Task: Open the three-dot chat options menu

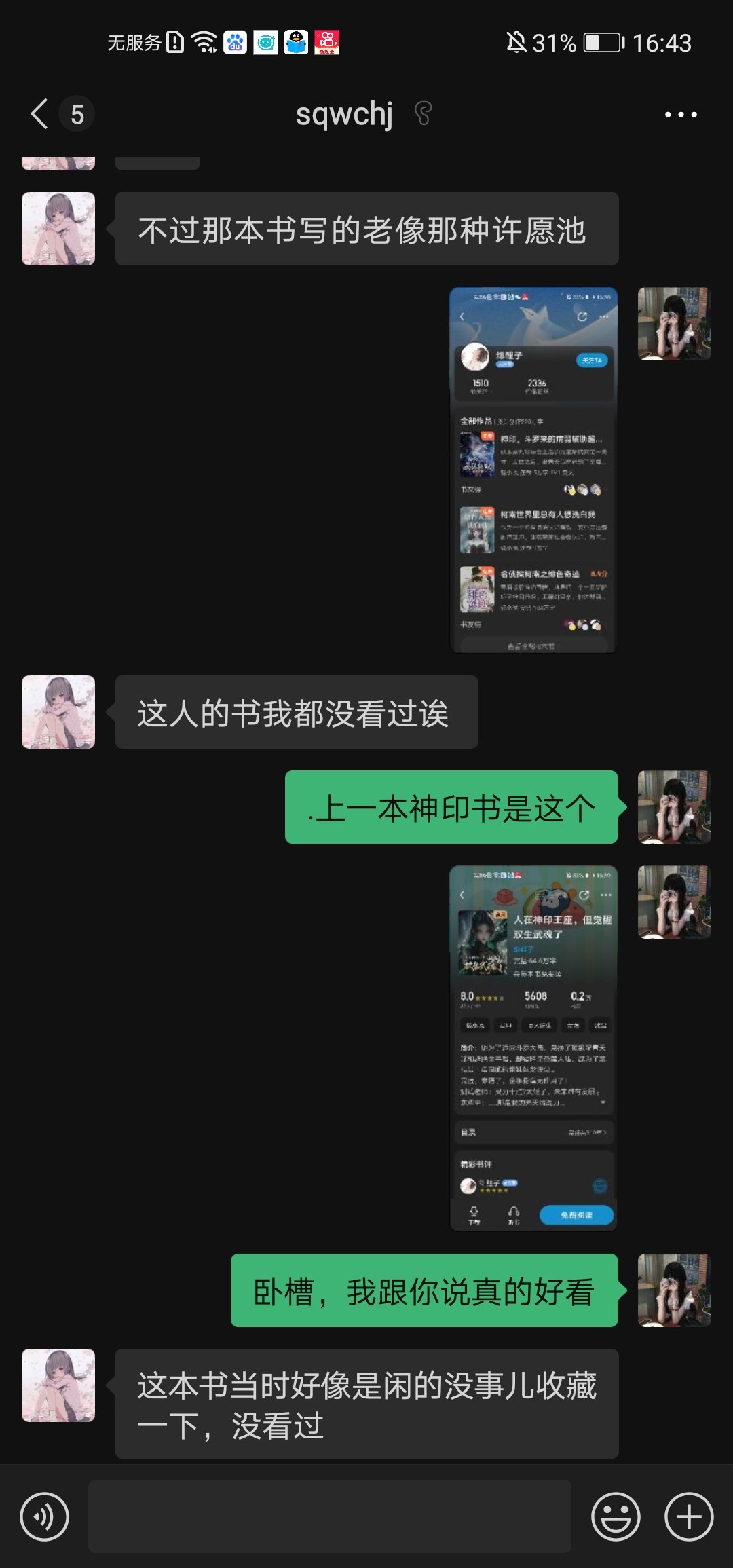Action: click(681, 115)
